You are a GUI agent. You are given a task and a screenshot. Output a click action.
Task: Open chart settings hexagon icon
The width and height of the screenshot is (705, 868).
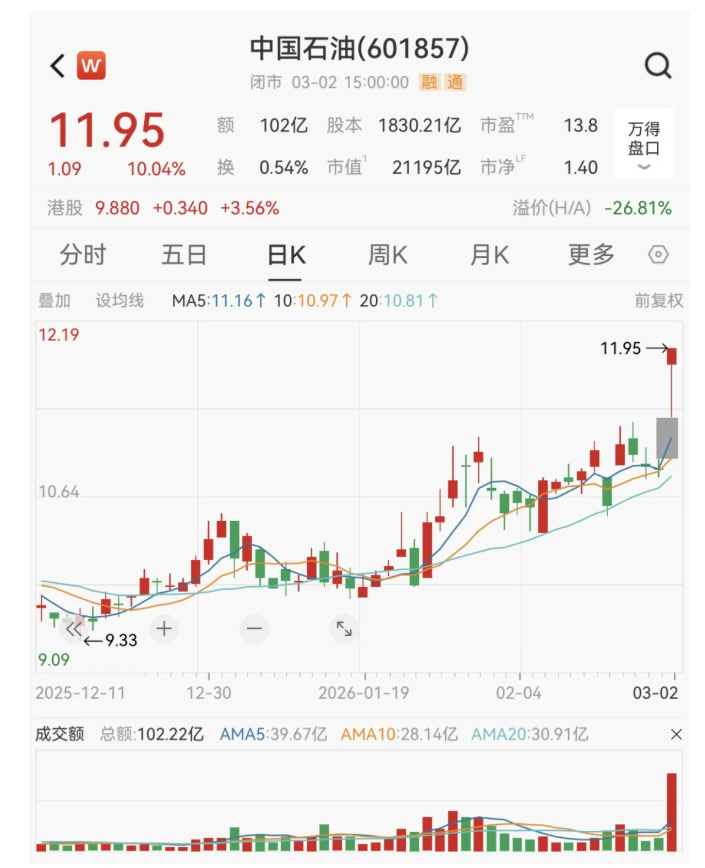click(x=658, y=255)
